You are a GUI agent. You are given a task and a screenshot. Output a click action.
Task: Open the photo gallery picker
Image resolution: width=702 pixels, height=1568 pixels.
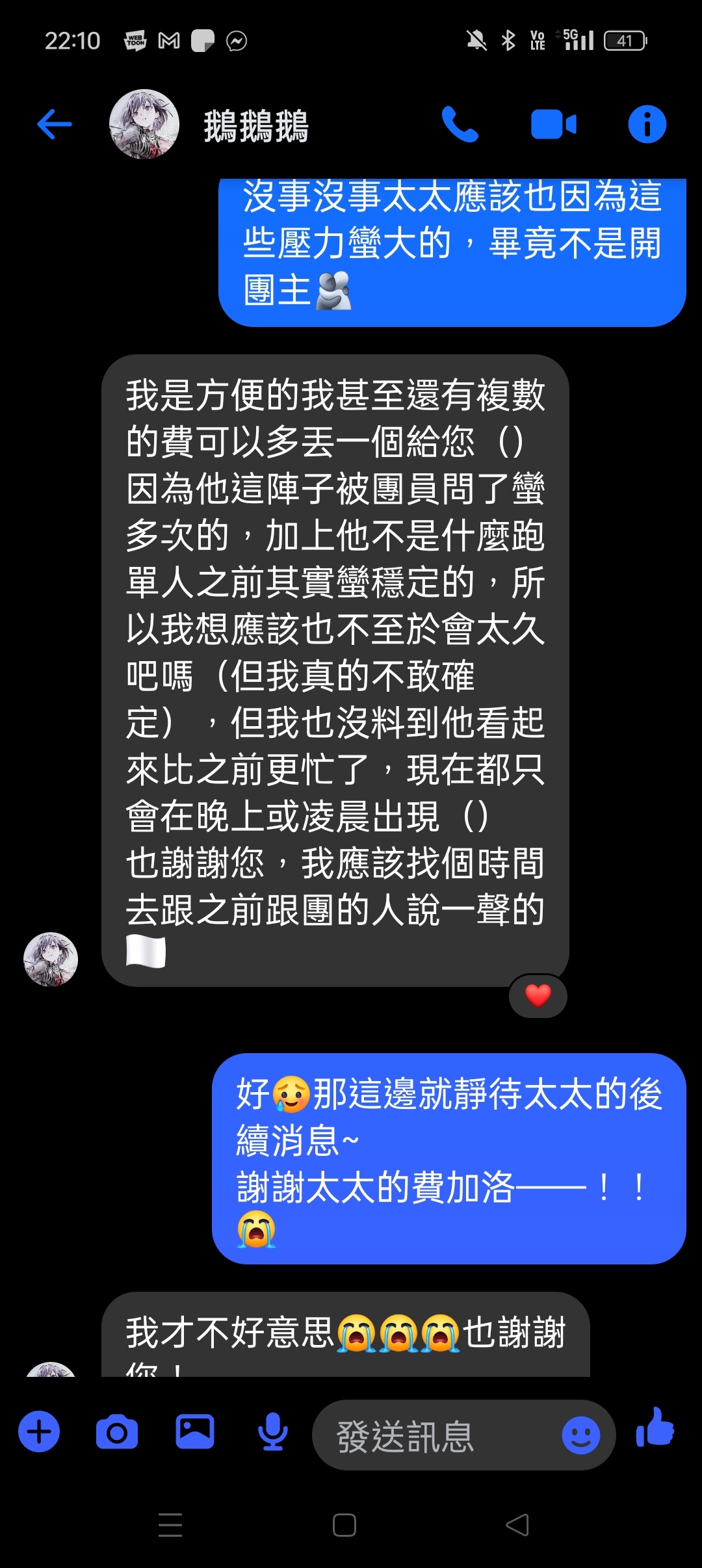[x=195, y=1431]
